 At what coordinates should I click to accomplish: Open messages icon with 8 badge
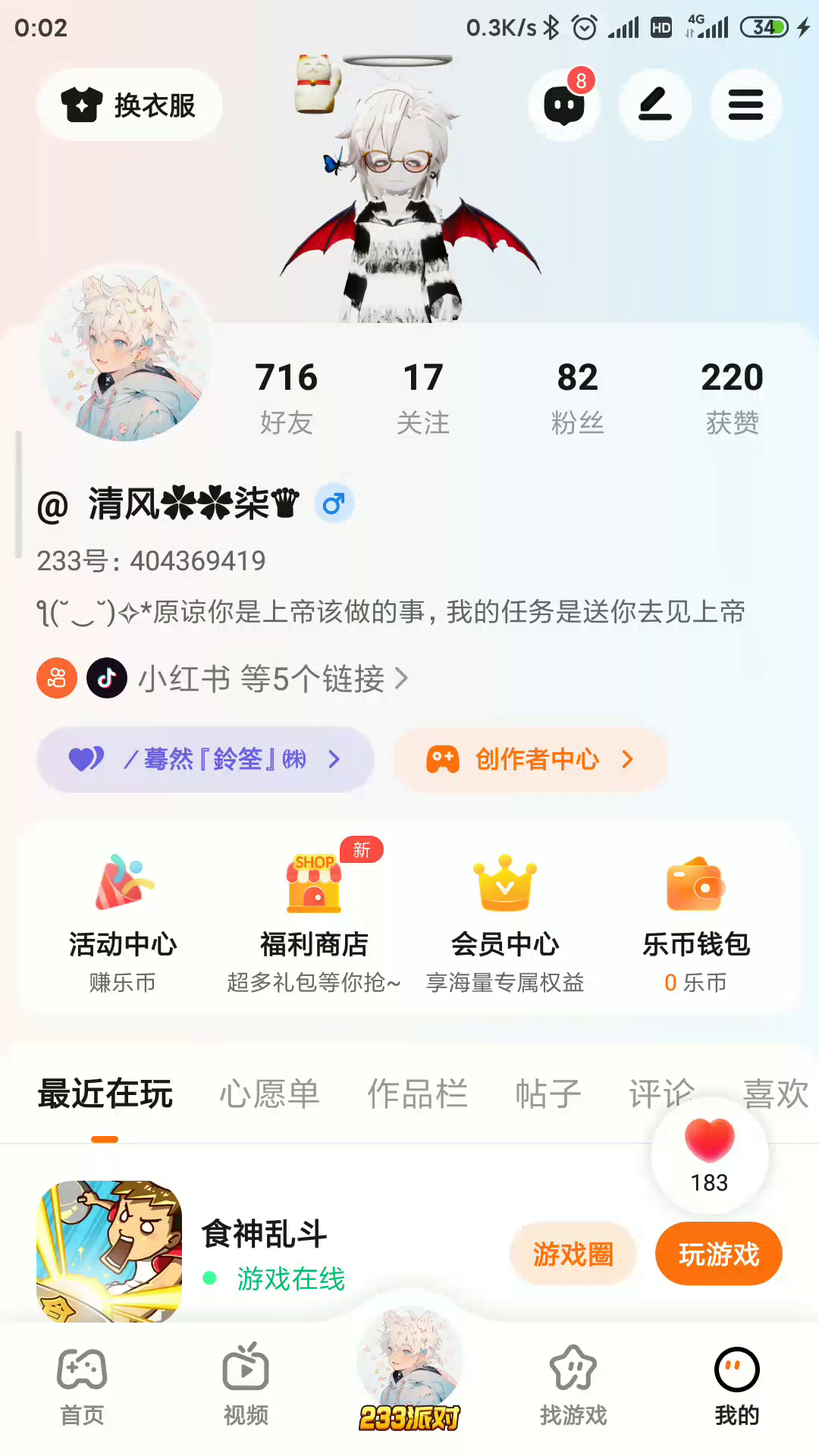(x=565, y=105)
